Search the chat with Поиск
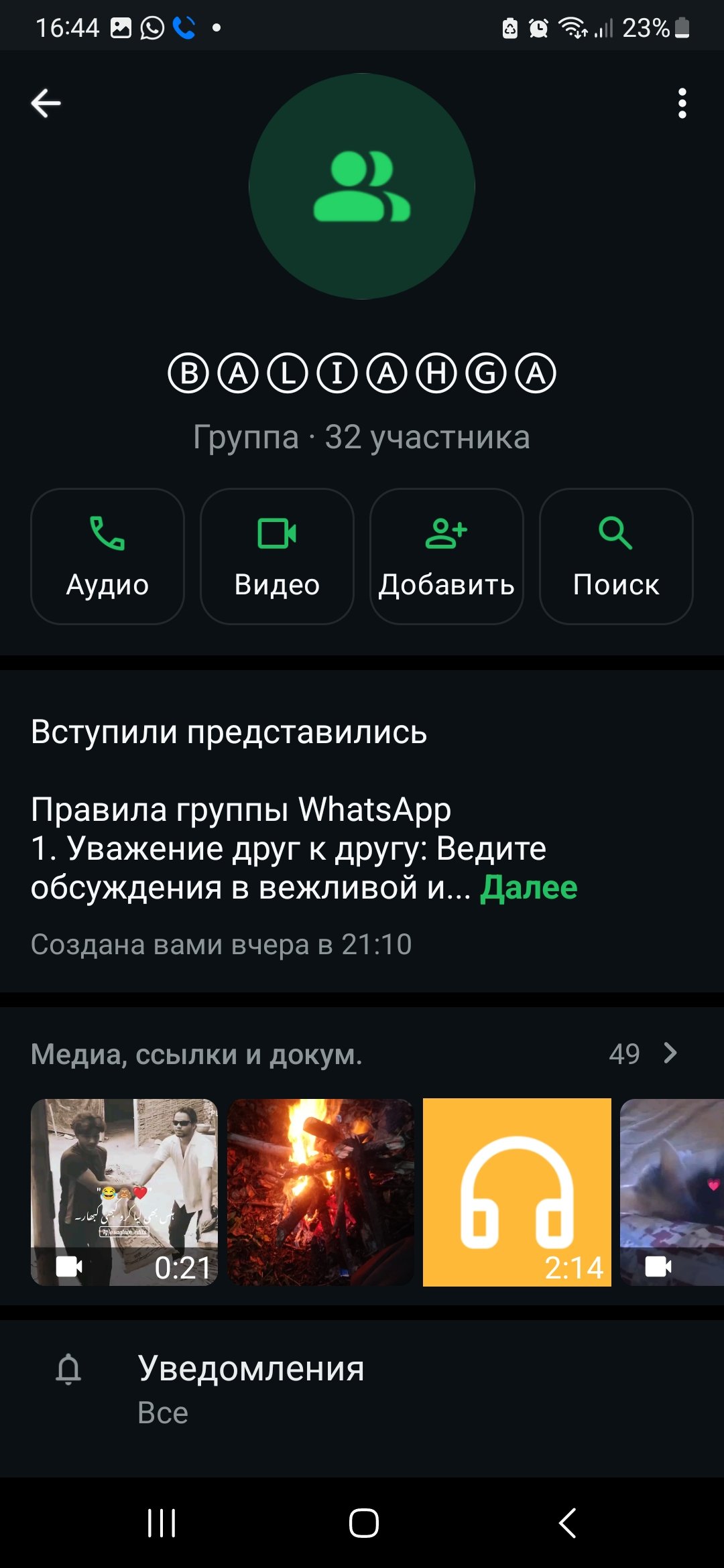This screenshot has height=1568, width=724. [x=616, y=556]
